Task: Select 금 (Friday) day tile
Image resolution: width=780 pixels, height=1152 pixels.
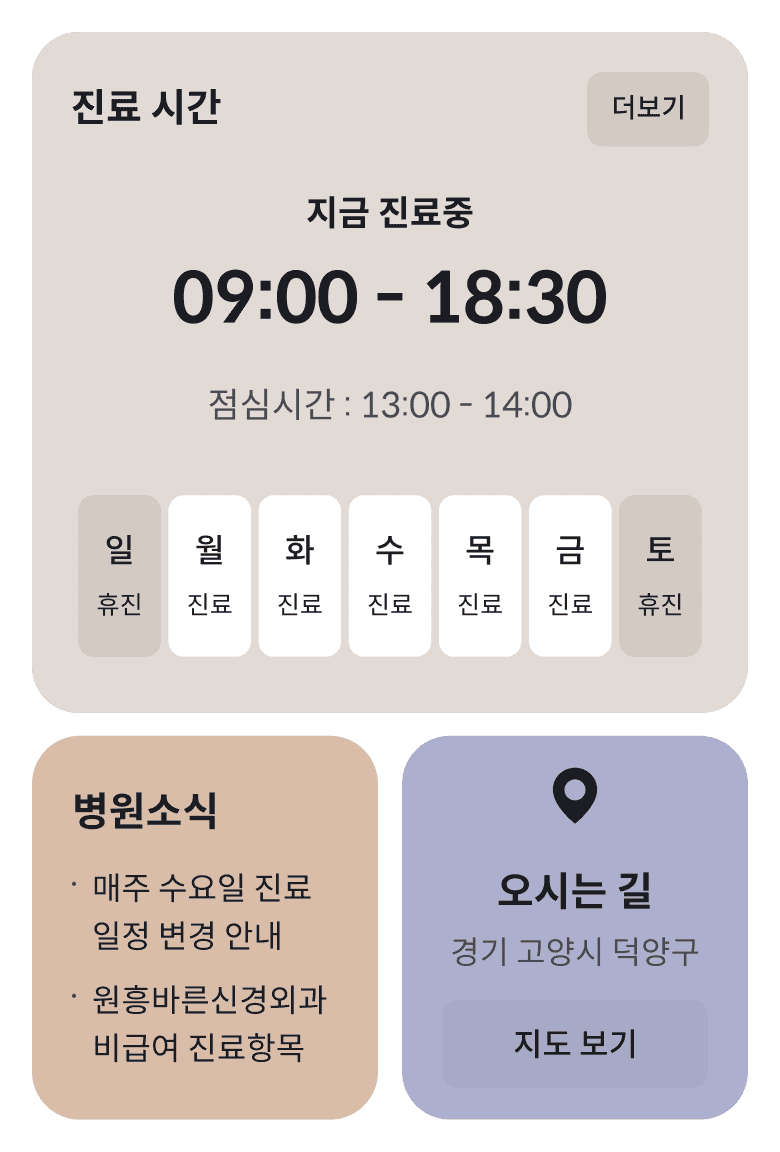Action: click(x=570, y=576)
